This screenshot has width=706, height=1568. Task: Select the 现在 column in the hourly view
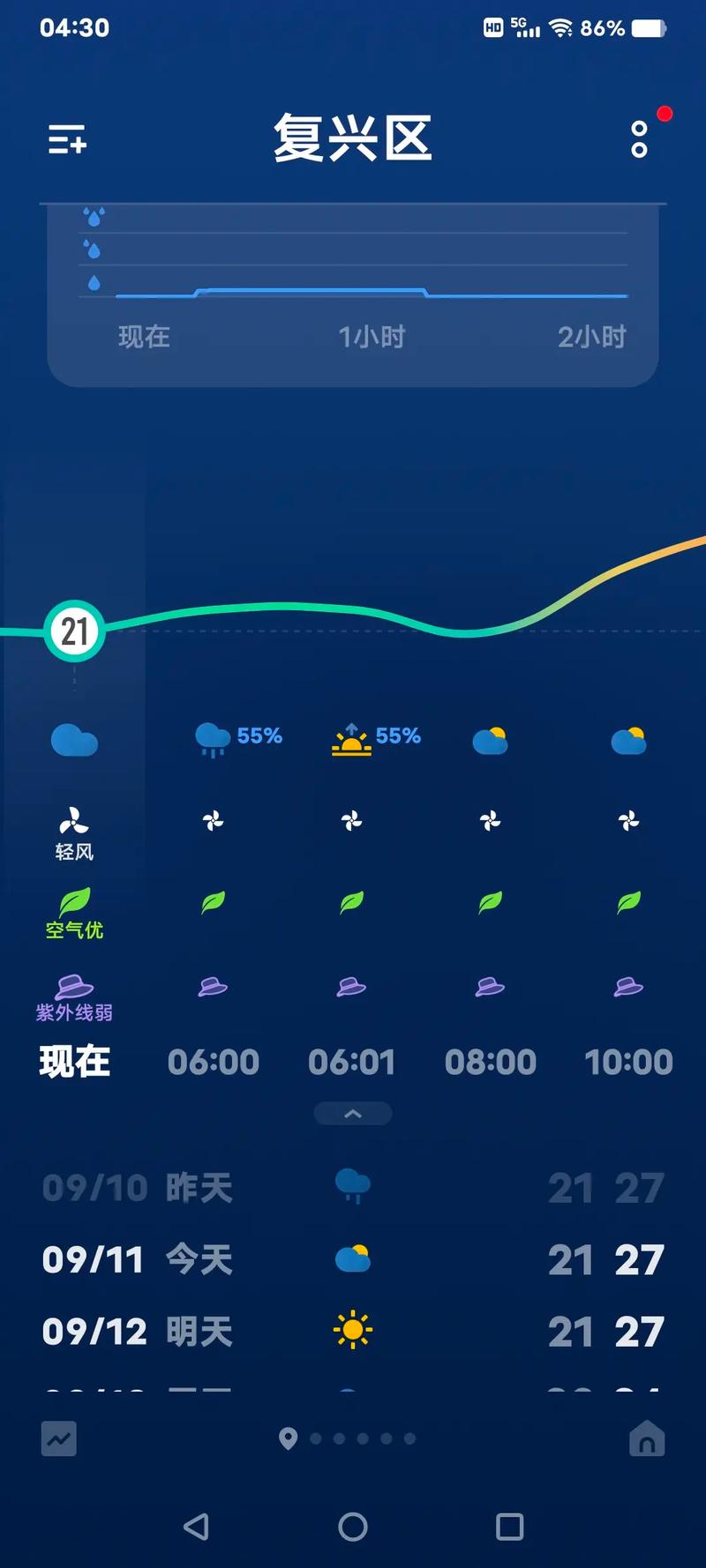[74, 1062]
